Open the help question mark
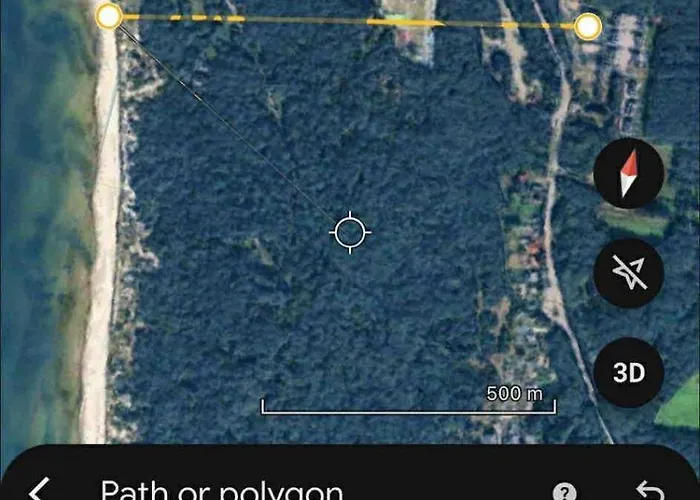700x500 pixels. click(x=565, y=491)
